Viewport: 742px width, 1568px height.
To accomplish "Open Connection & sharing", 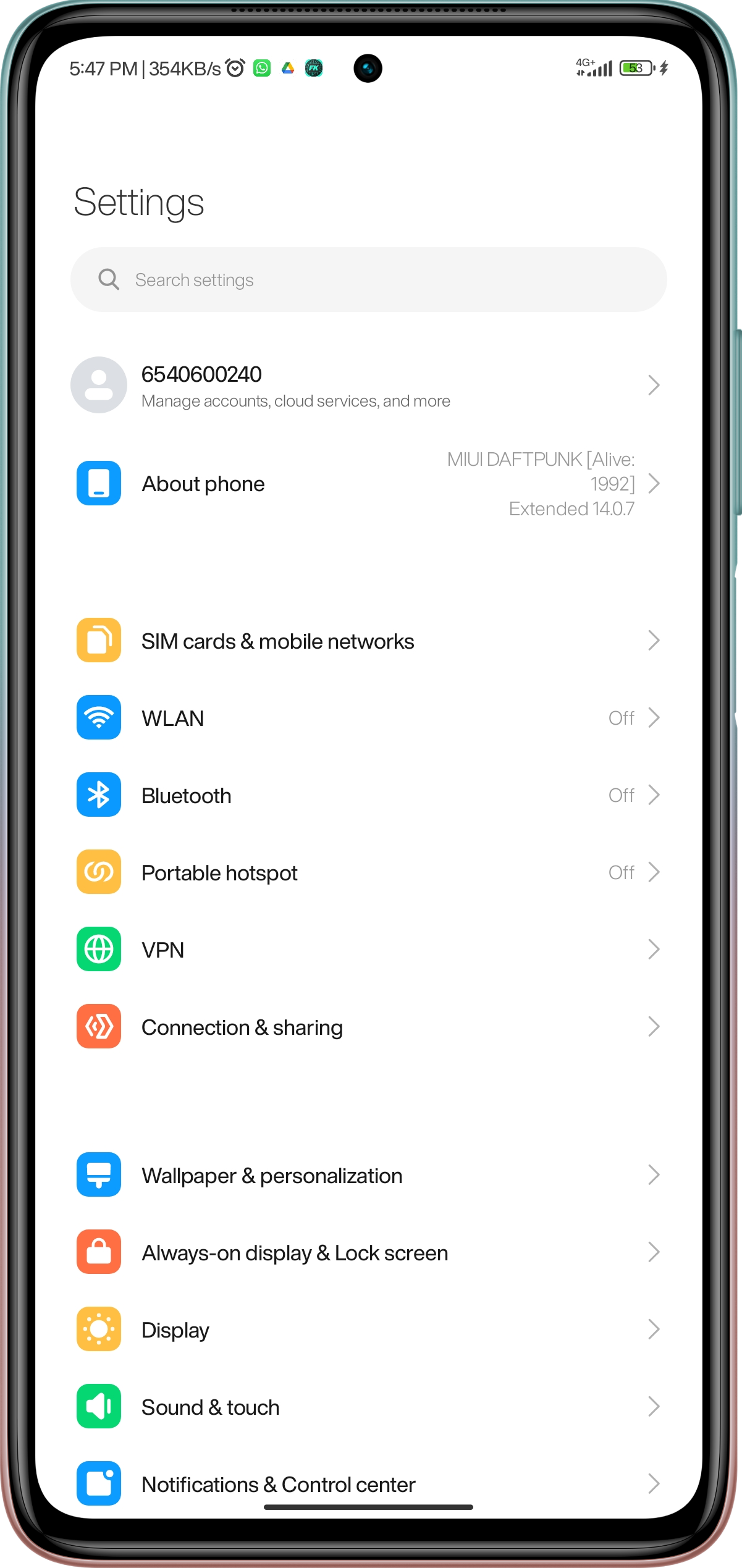I will click(368, 1027).
